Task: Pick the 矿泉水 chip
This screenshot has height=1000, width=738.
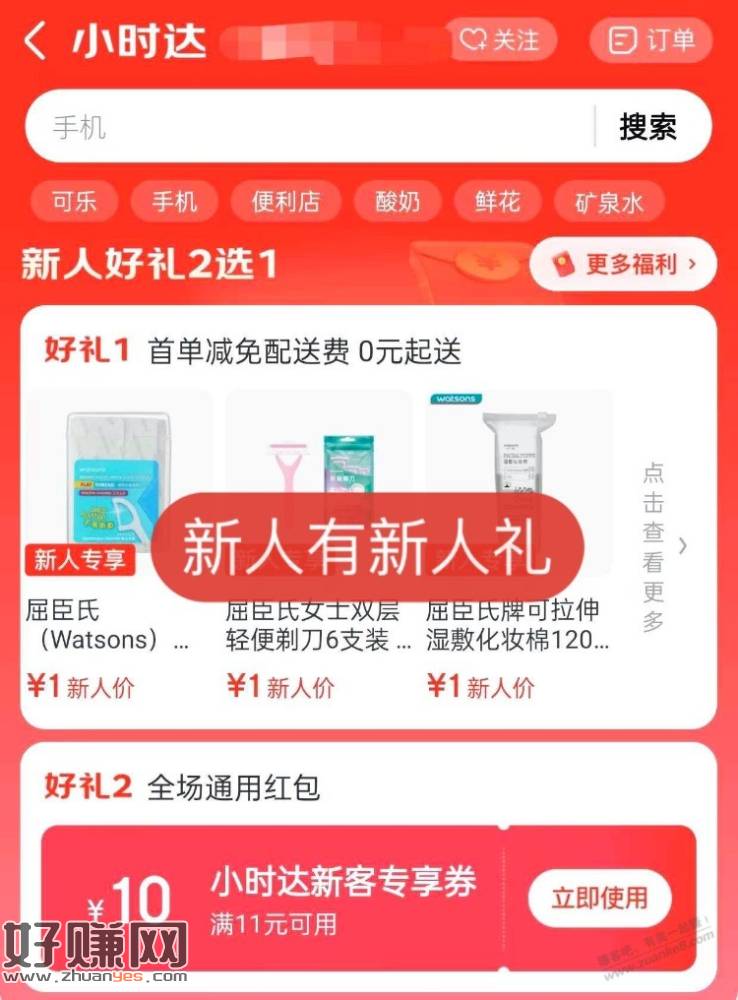Action: (x=609, y=202)
